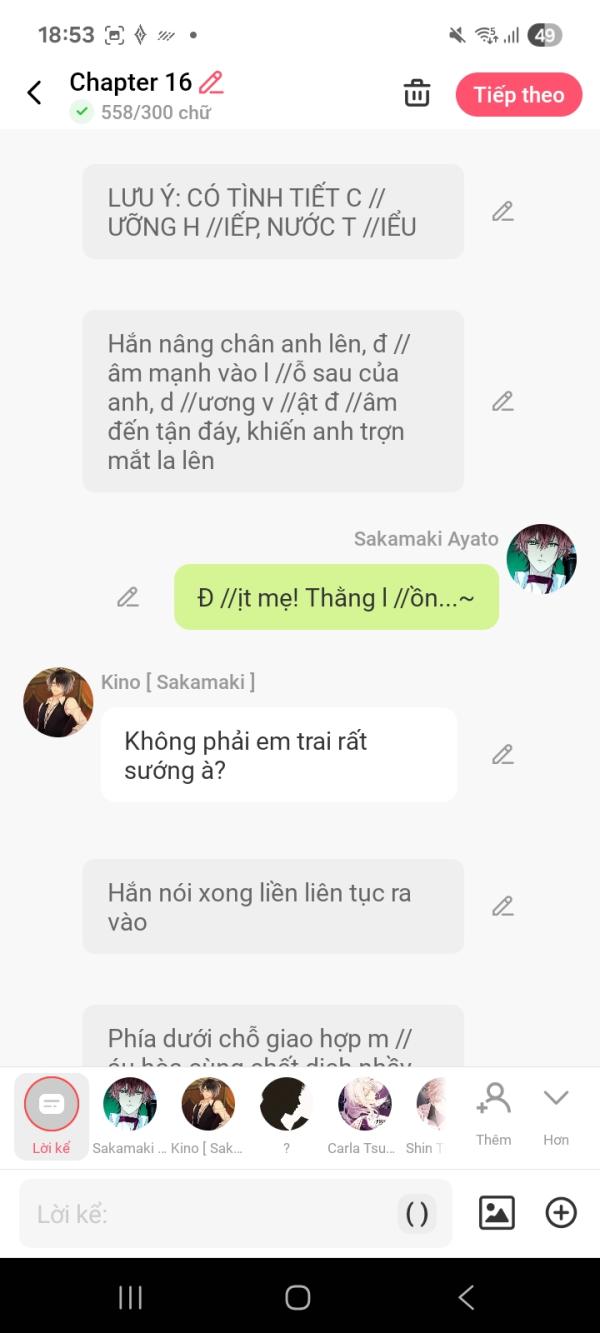This screenshot has height=1333, width=600.
Task: Attach an image to the story
Action: click(497, 1213)
